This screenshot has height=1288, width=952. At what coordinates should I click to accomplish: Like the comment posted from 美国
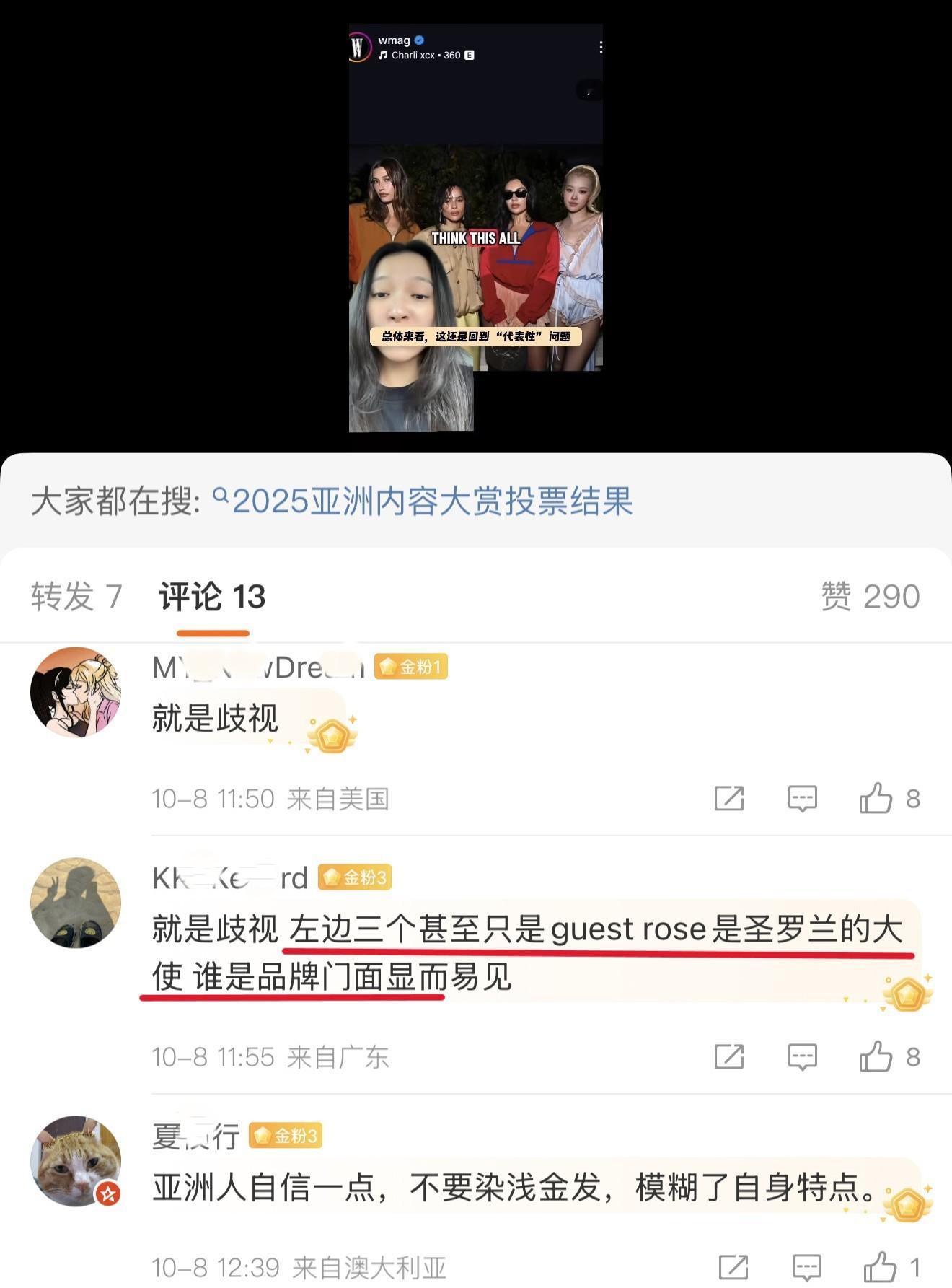click(x=876, y=799)
